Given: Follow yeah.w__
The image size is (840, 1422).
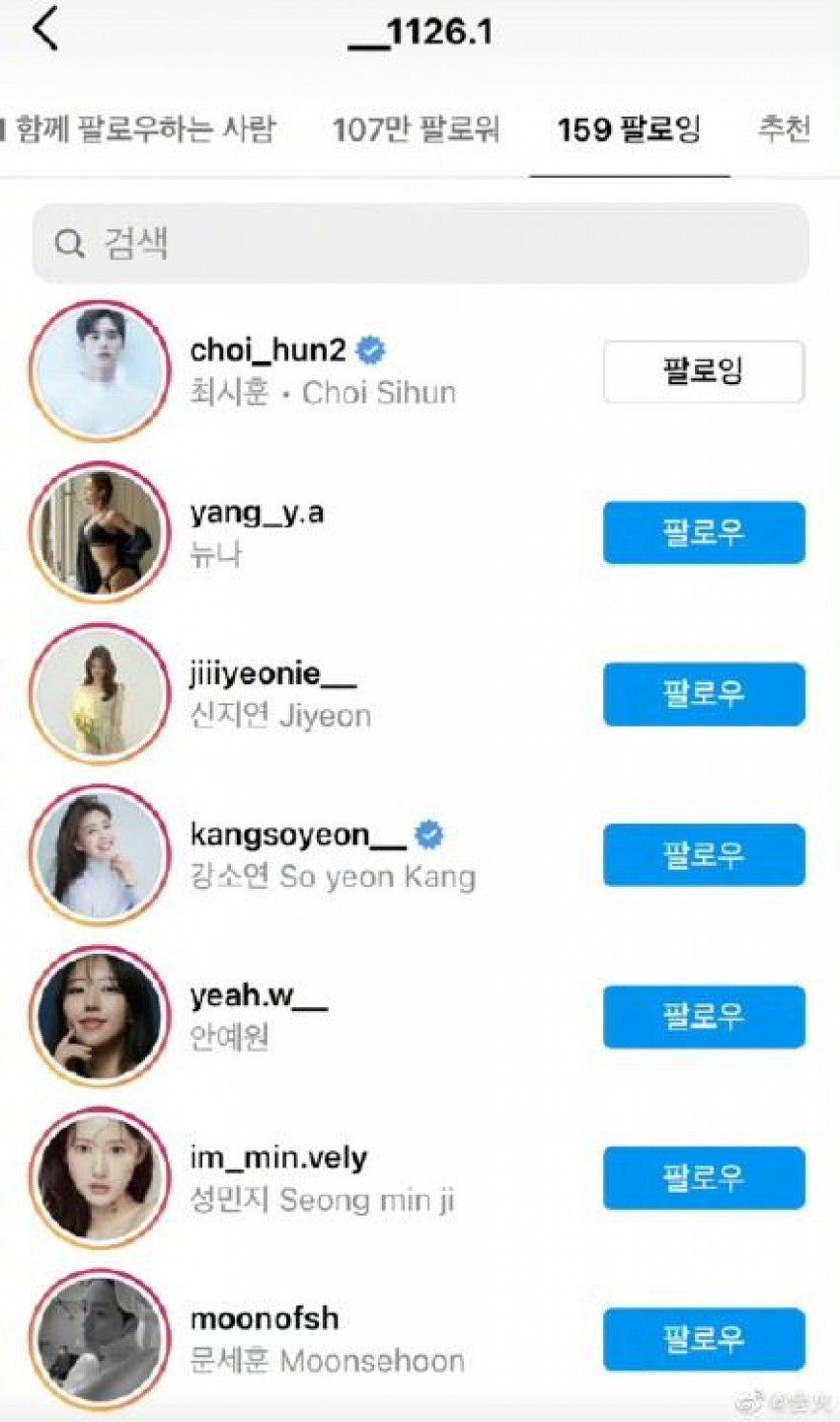Looking at the screenshot, I should [x=703, y=1015].
